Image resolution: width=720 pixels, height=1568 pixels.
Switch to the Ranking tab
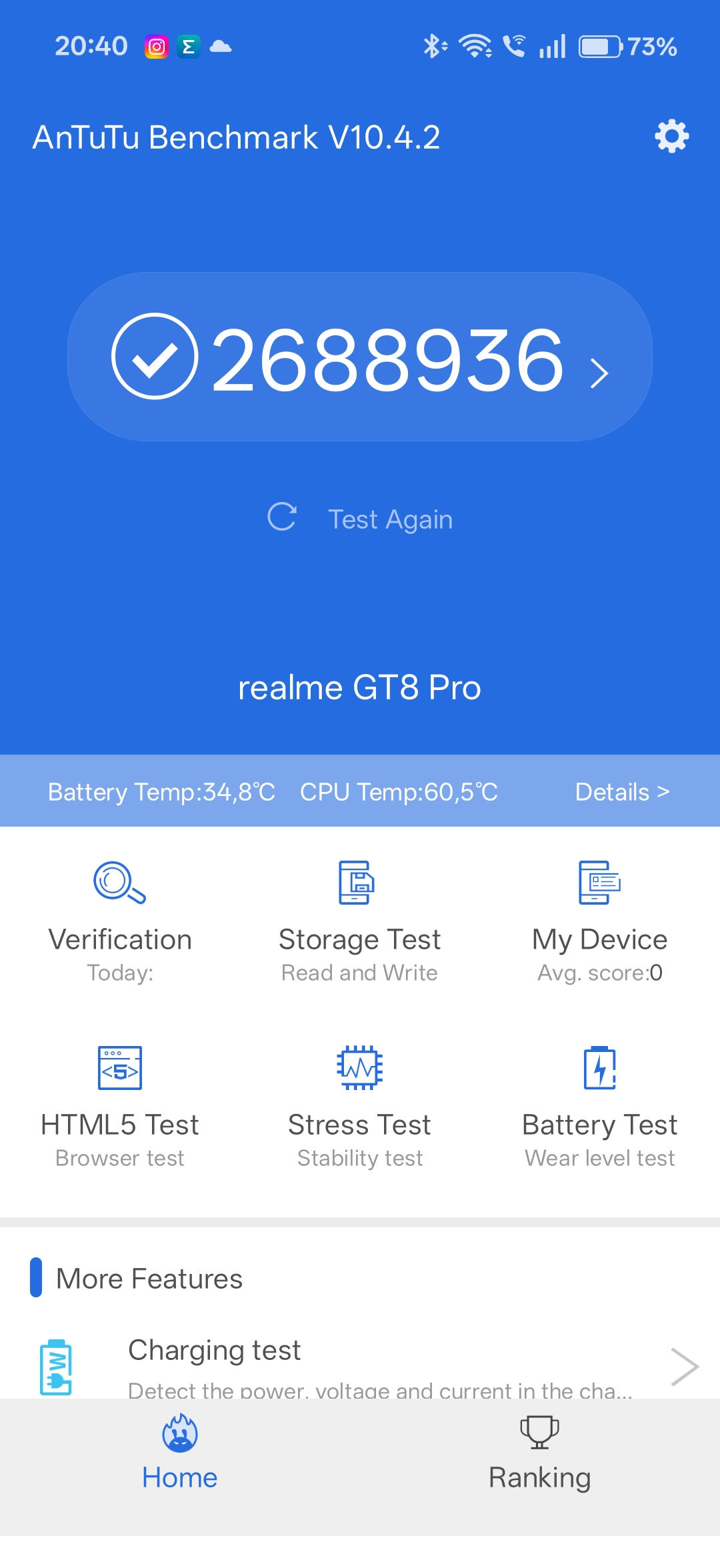539,1455
